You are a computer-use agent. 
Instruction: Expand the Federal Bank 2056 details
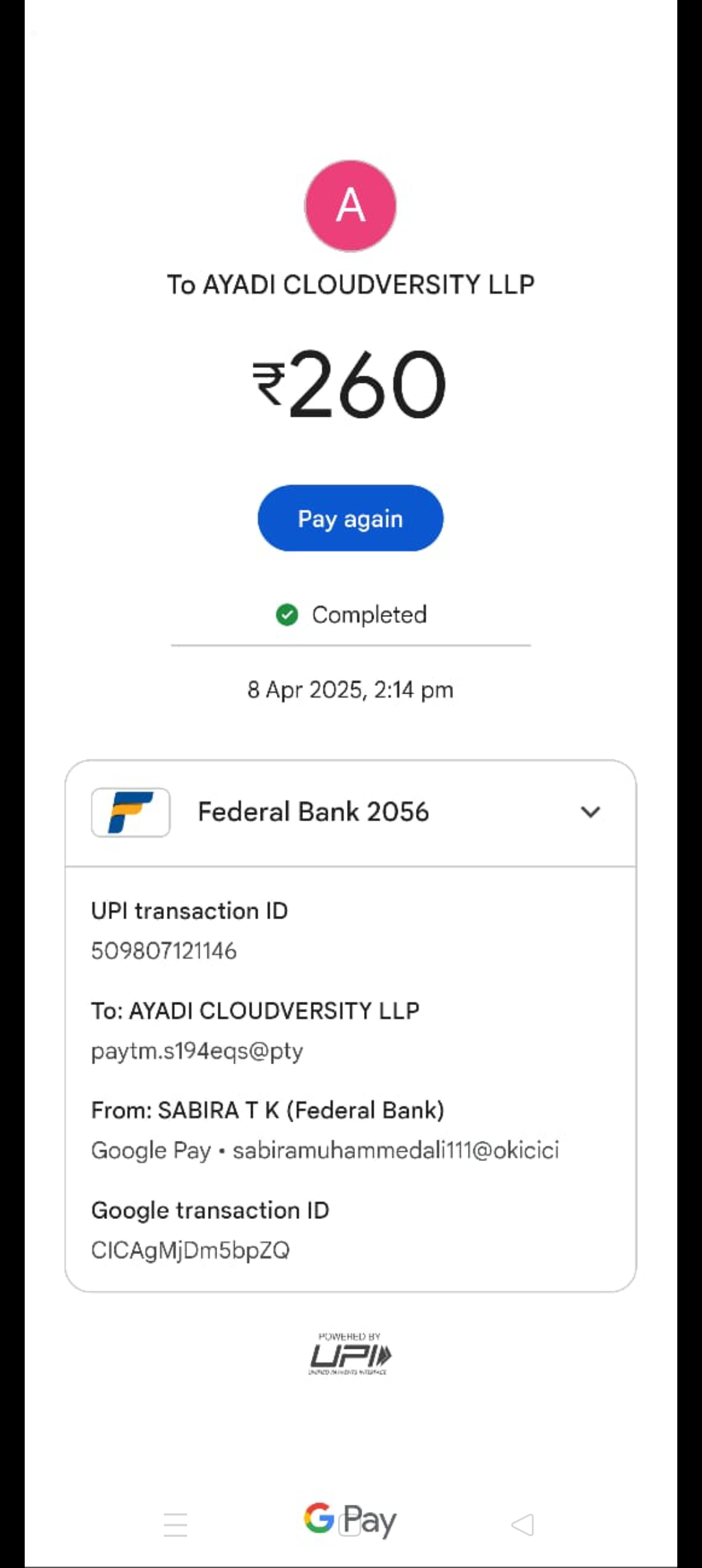point(590,812)
